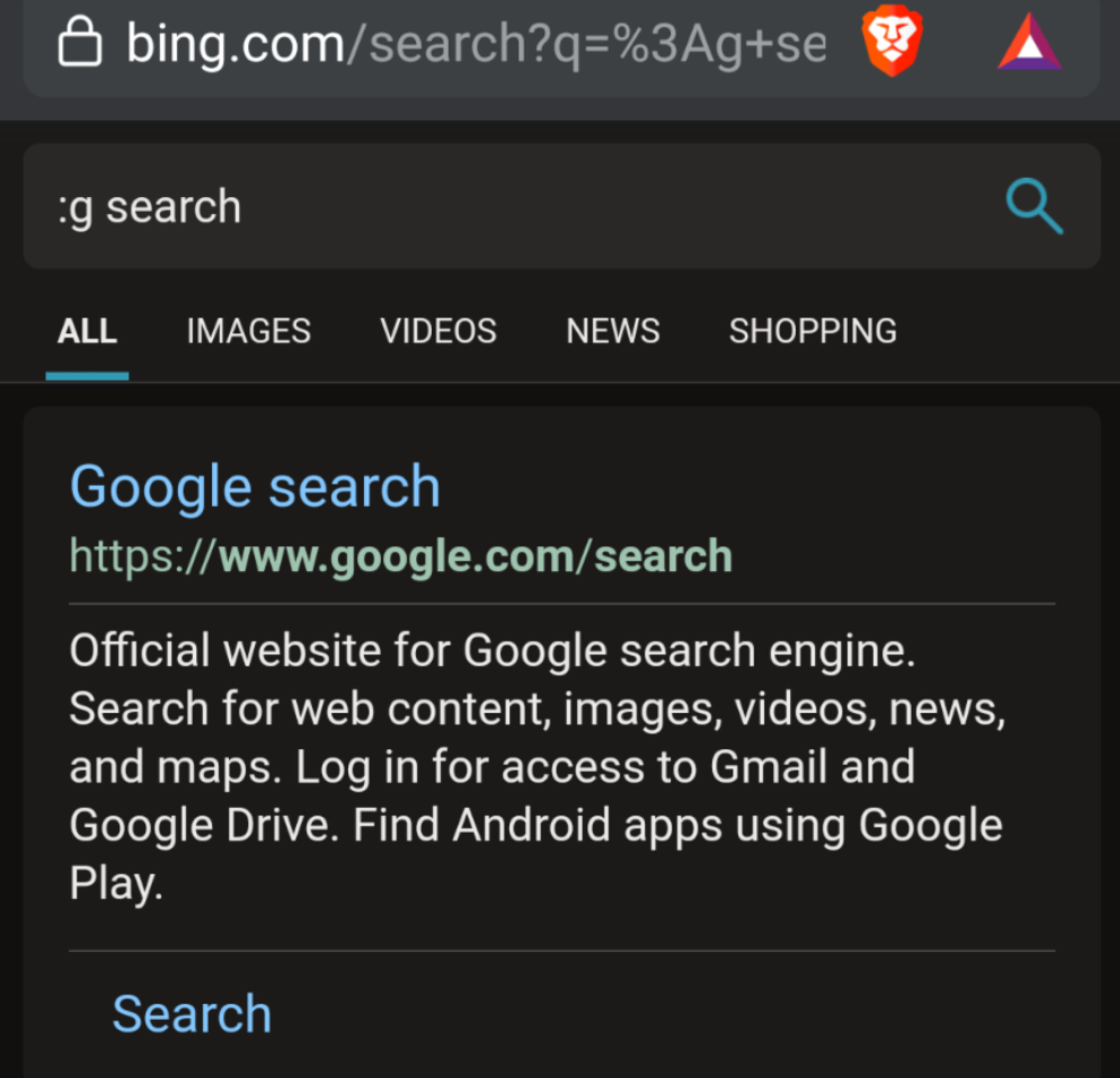Switch to the Images tab
The width and height of the screenshot is (1120, 1078).
(249, 331)
